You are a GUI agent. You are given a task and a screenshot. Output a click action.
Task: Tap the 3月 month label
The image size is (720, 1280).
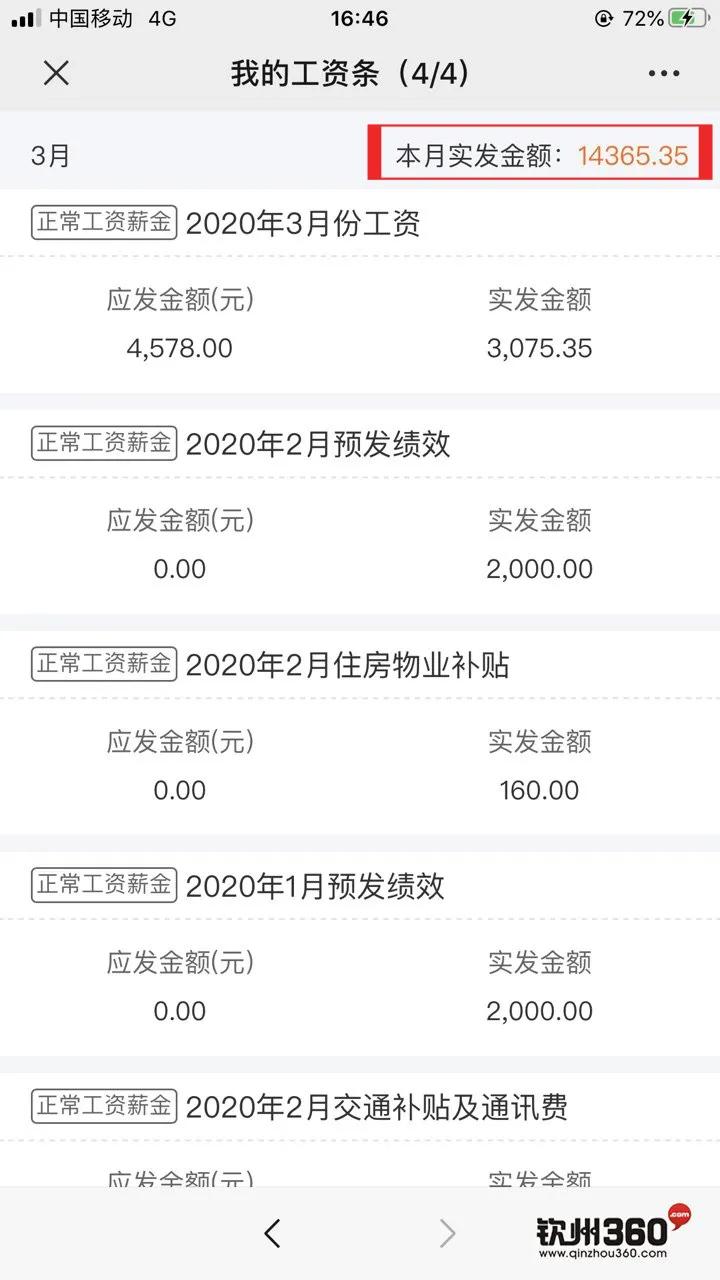click(50, 155)
